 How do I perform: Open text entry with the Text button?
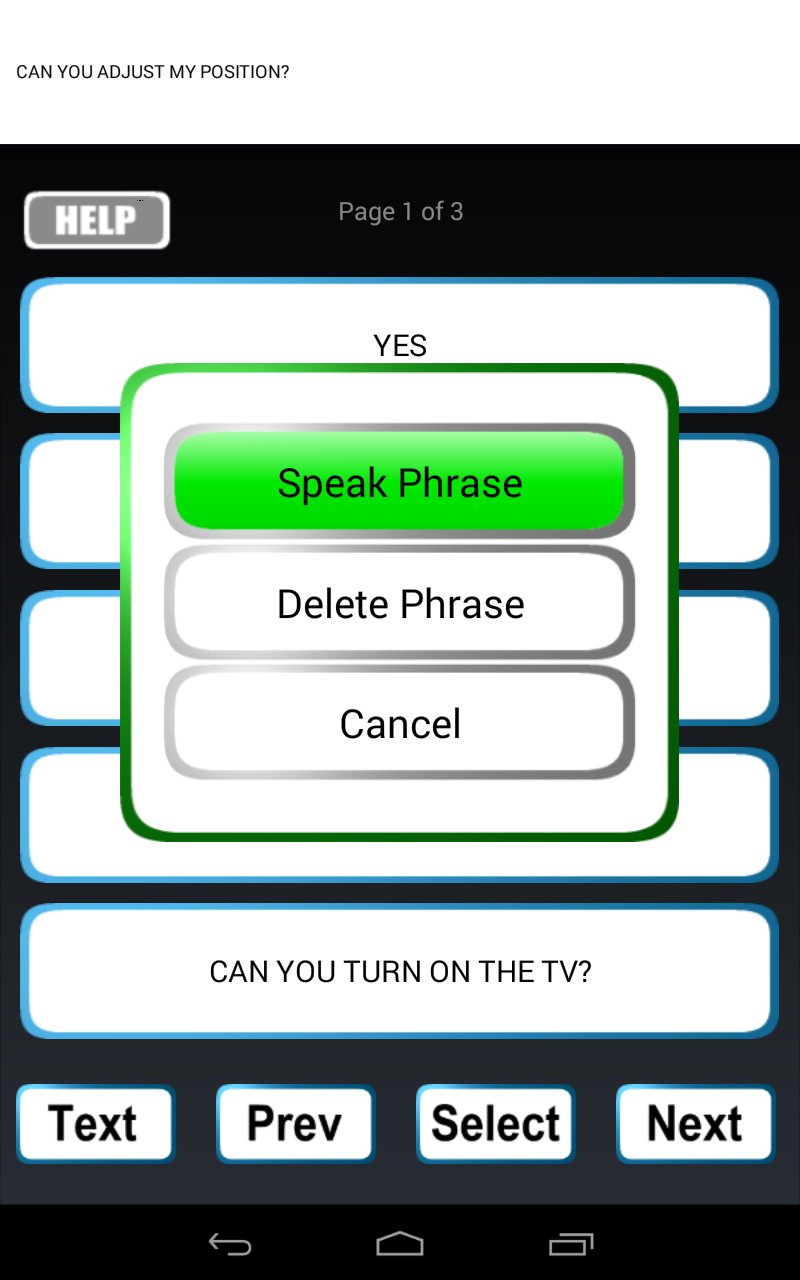click(x=96, y=1123)
